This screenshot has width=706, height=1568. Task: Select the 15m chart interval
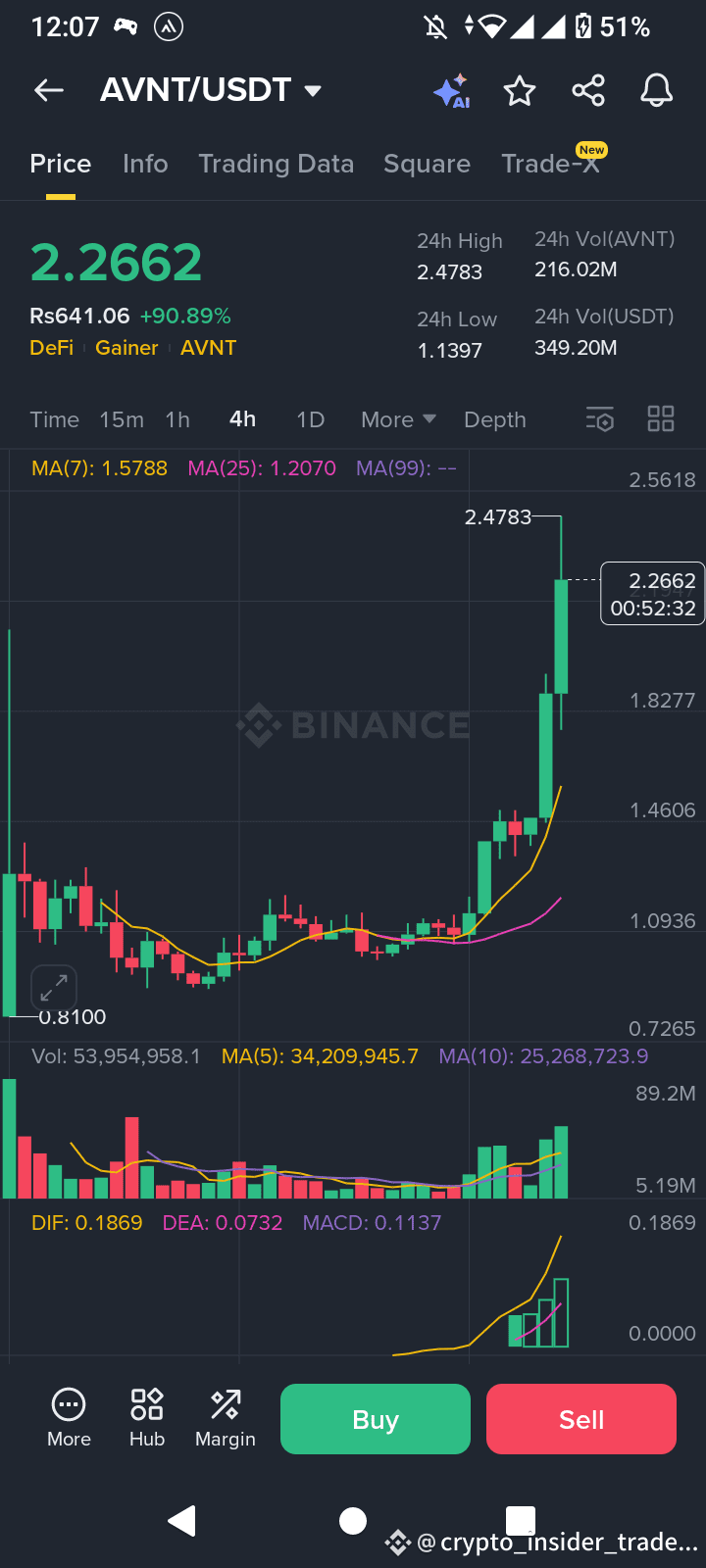pos(122,419)
